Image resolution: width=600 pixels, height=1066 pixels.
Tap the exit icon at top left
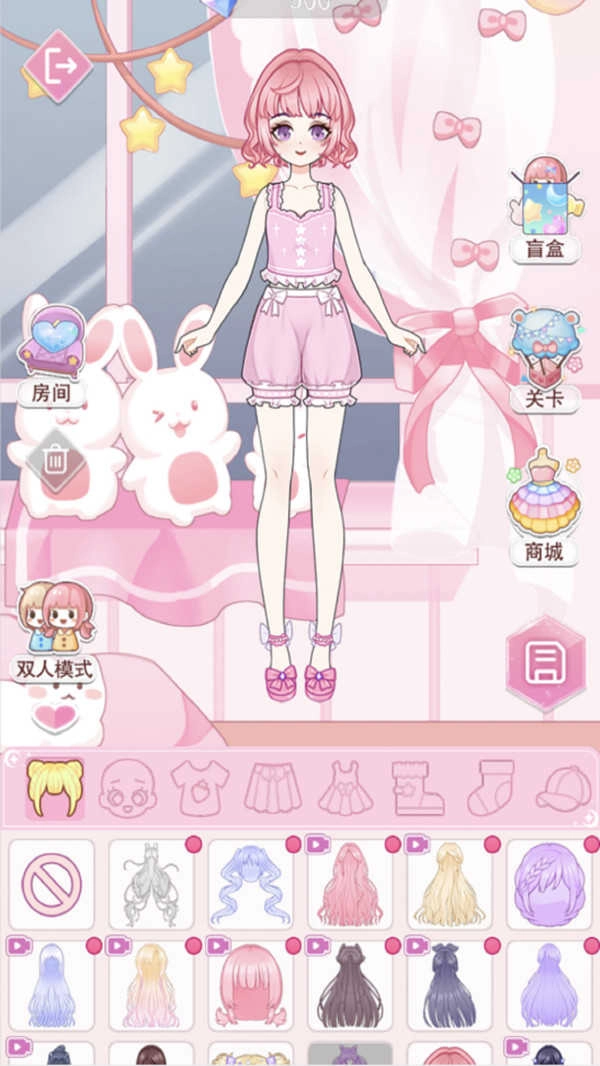point(59,65)
